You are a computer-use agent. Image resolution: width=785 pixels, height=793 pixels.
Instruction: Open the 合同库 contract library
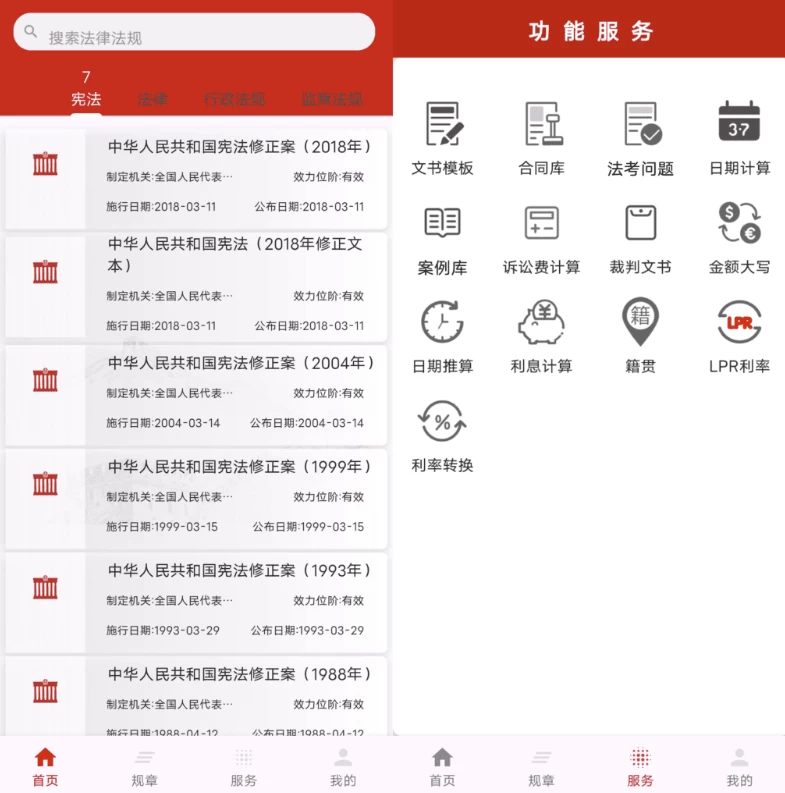click(x=541, y=138)
